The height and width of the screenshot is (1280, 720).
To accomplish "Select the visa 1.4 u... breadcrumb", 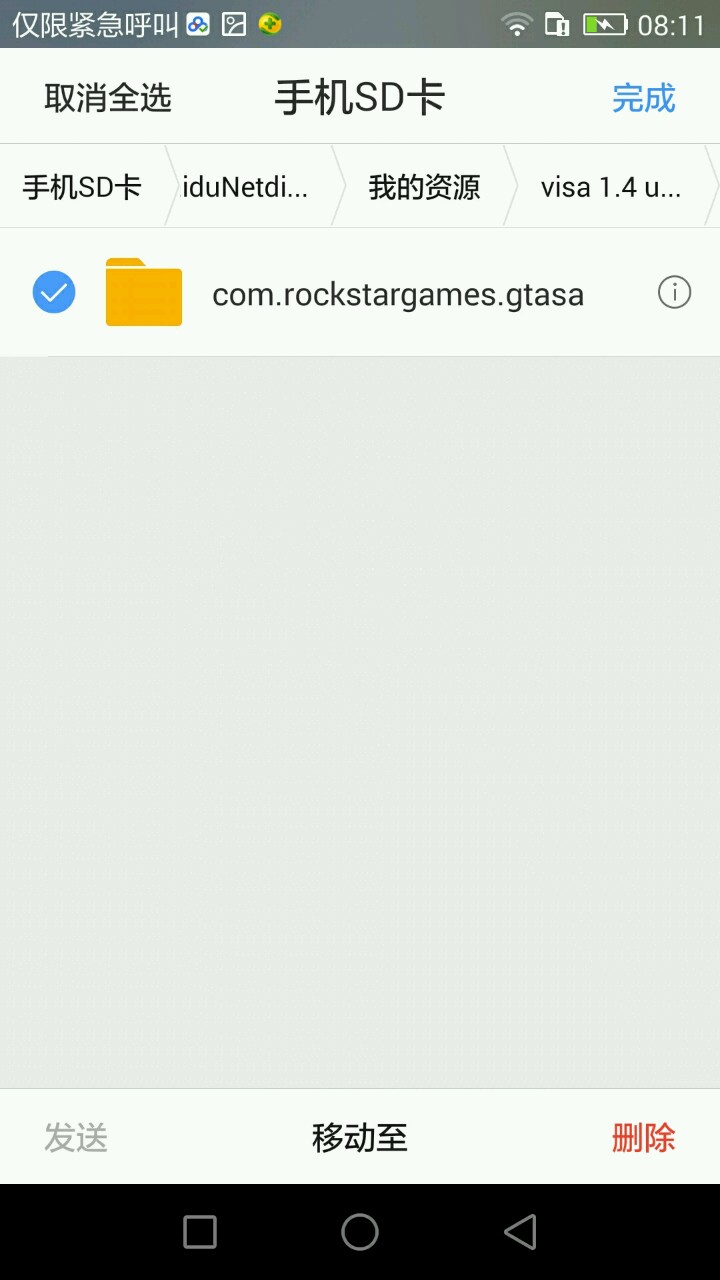I will click(x=610, y=187).
